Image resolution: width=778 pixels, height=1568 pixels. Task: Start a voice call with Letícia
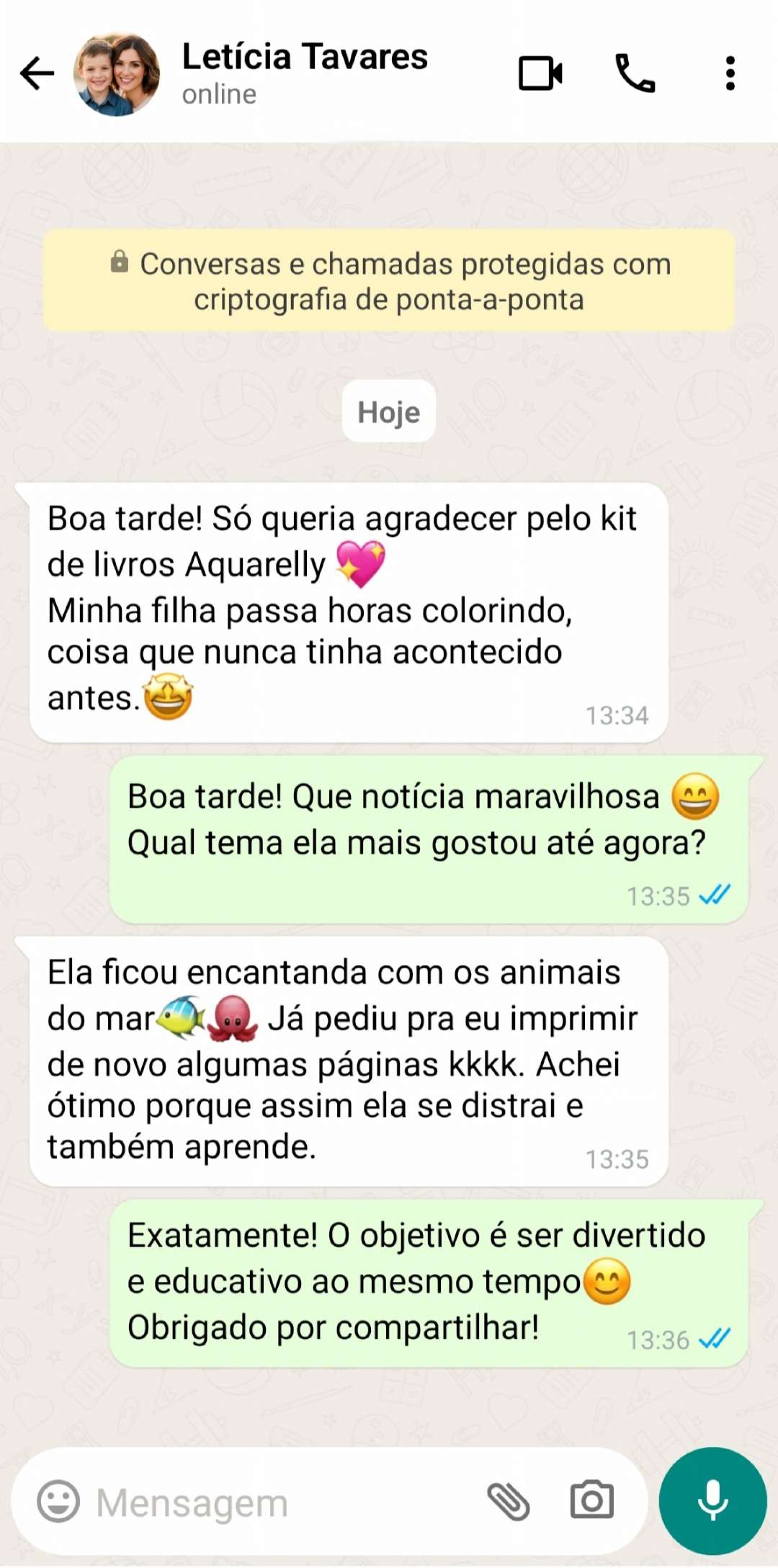click(635, 73)
